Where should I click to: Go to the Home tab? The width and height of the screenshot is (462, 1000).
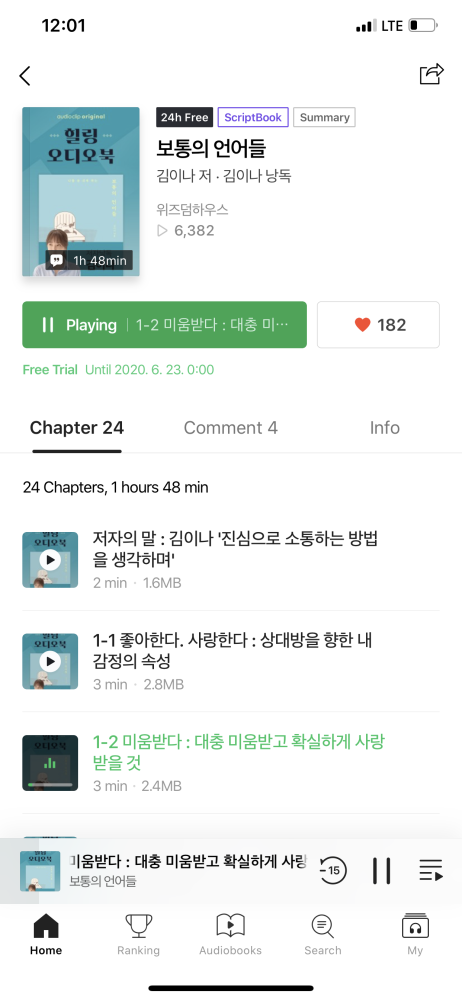coord(46,934)
